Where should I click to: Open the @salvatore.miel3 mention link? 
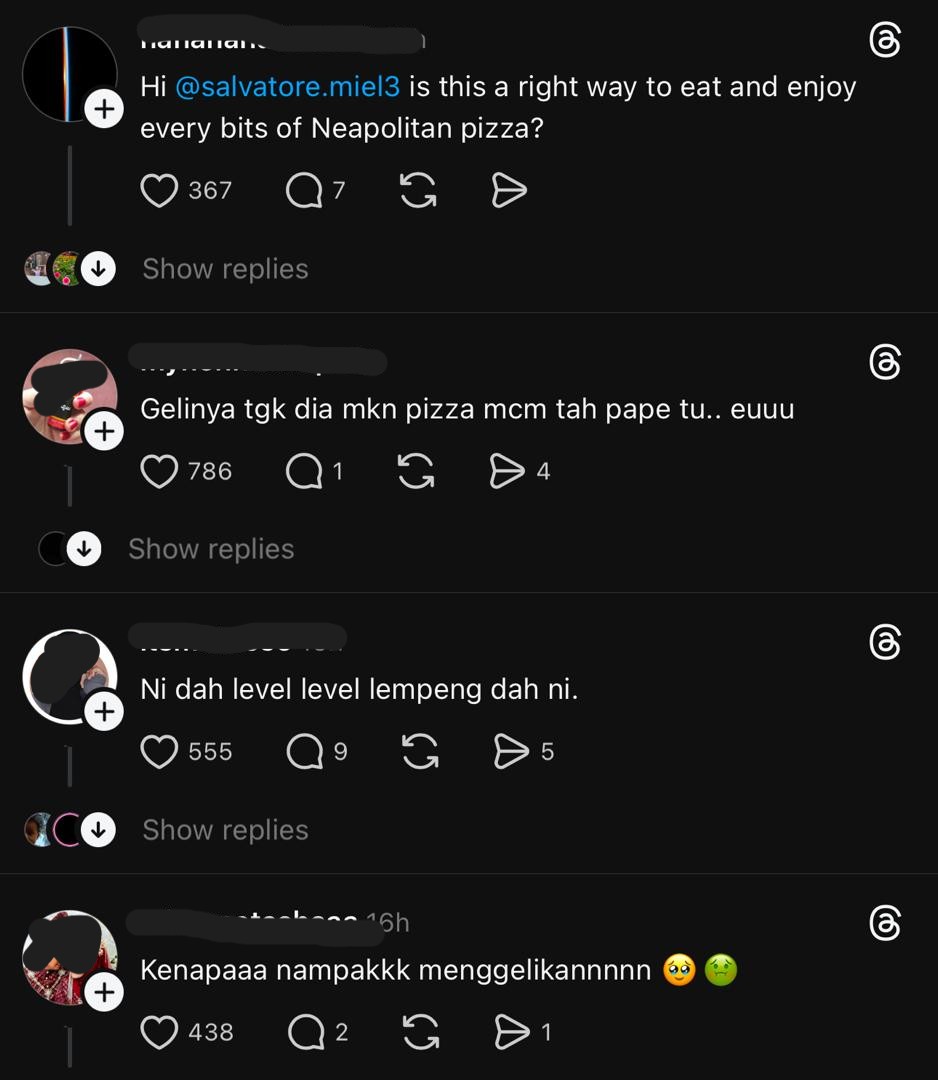tap(287, 87)
